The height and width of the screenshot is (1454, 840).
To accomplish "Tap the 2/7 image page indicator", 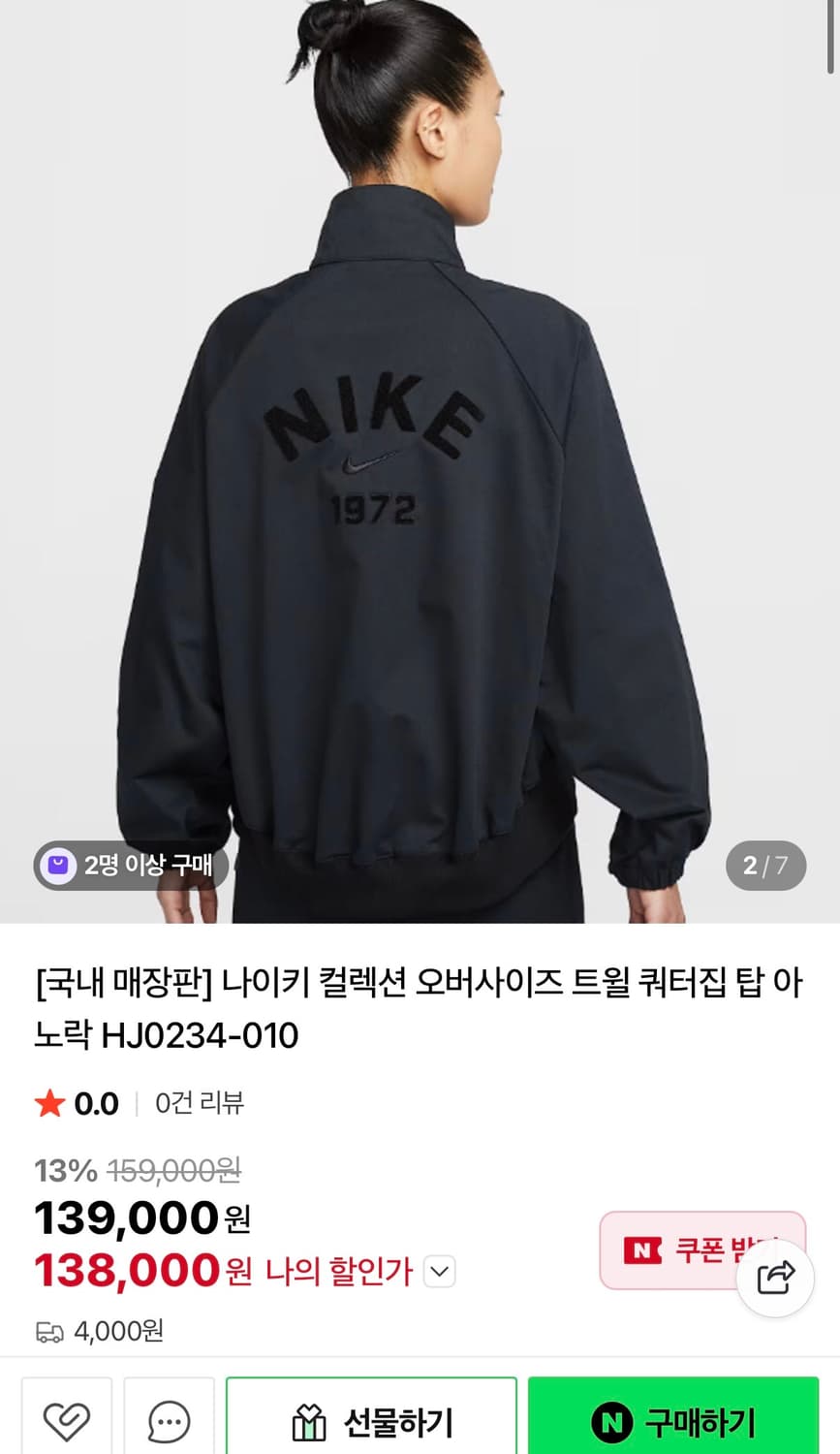I will point(765,866).
